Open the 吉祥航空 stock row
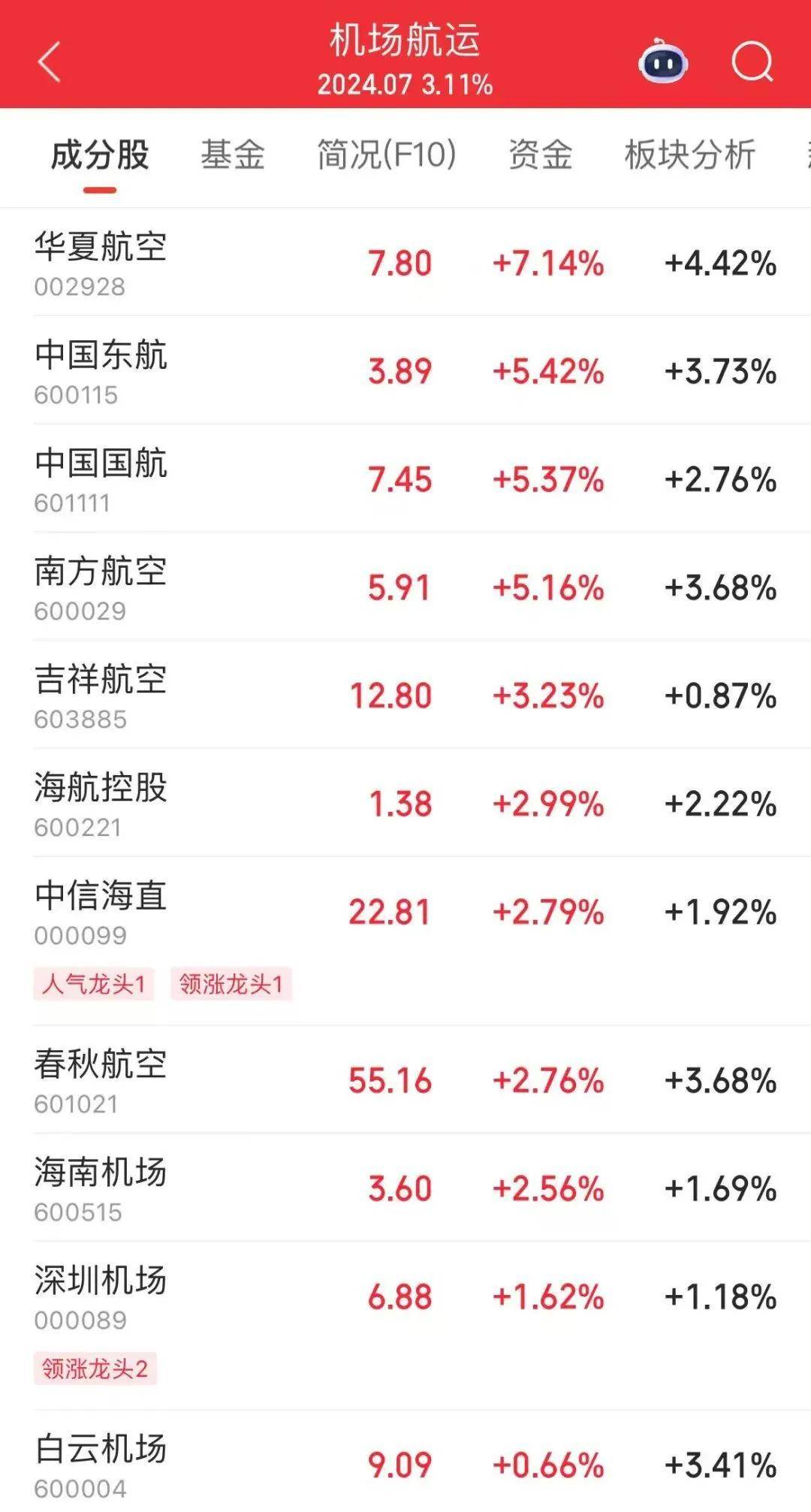The height and width of the screenshot is (1512, 811). (x=405, y=696)
